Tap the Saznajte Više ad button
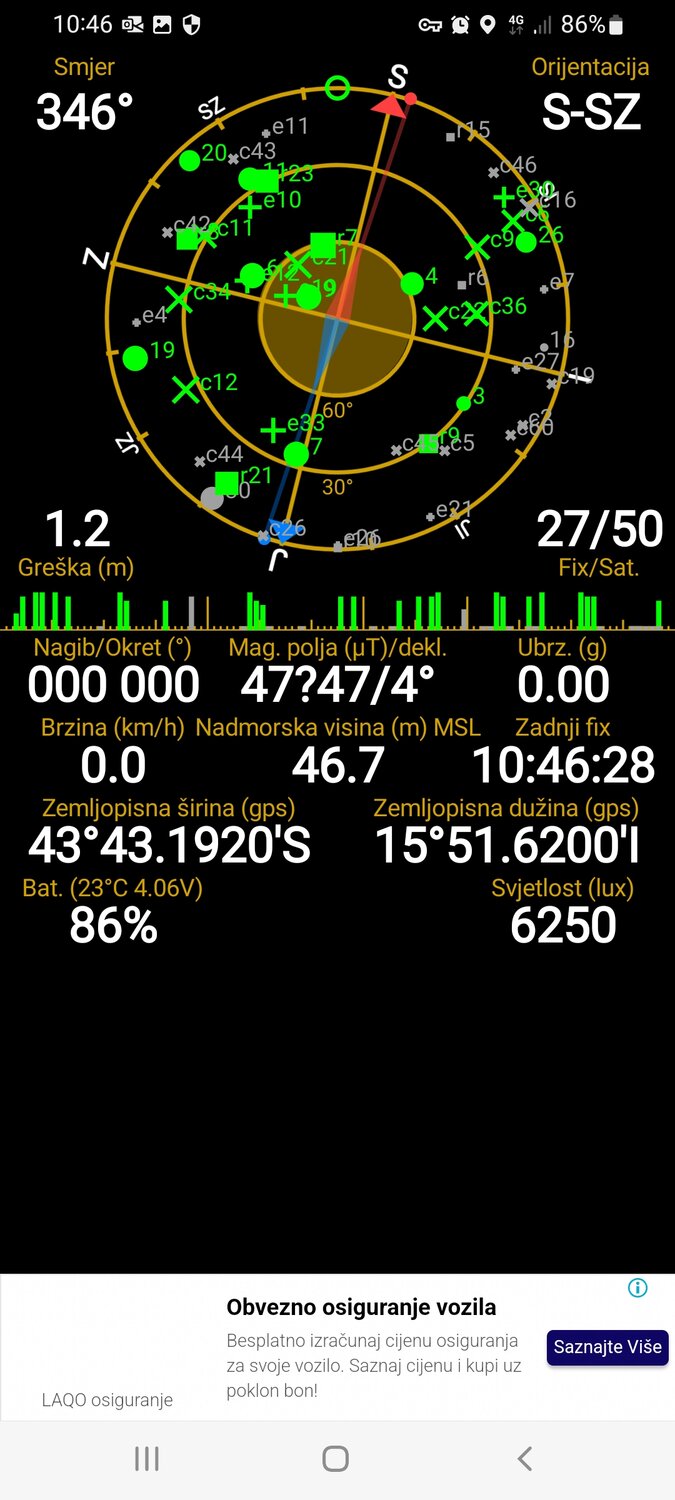This screenshot has height=1500, width=675. (607, 1347)
